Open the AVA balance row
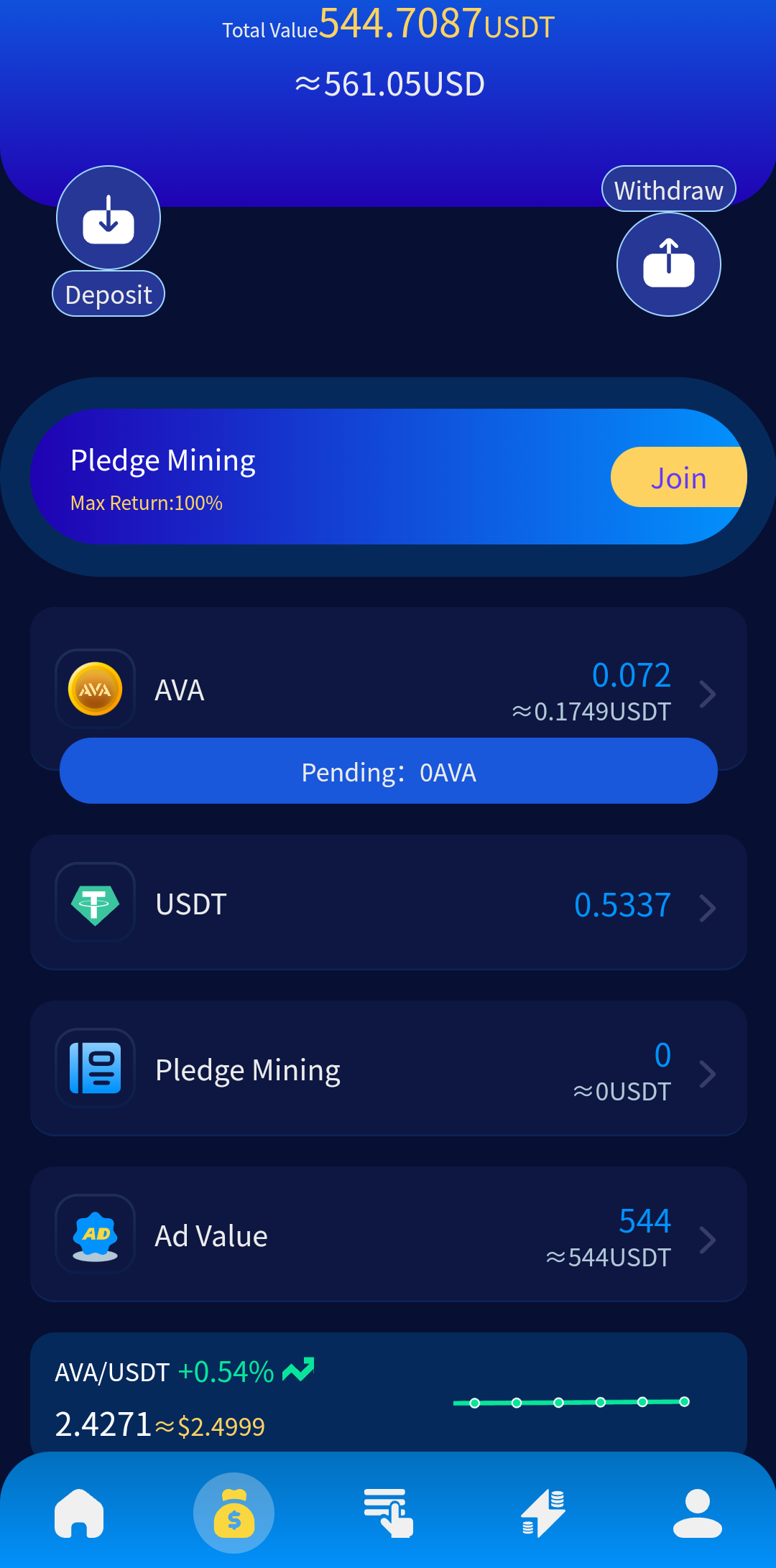776x1568 pixels. coord(389,689)
